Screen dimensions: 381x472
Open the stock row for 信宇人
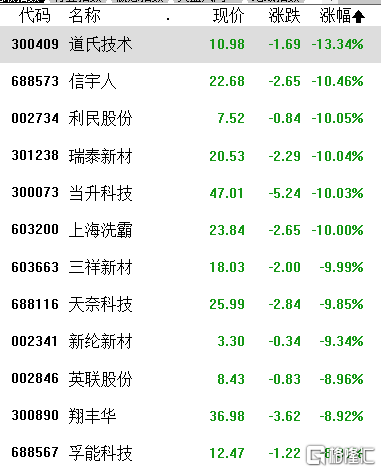pos(190,81)
